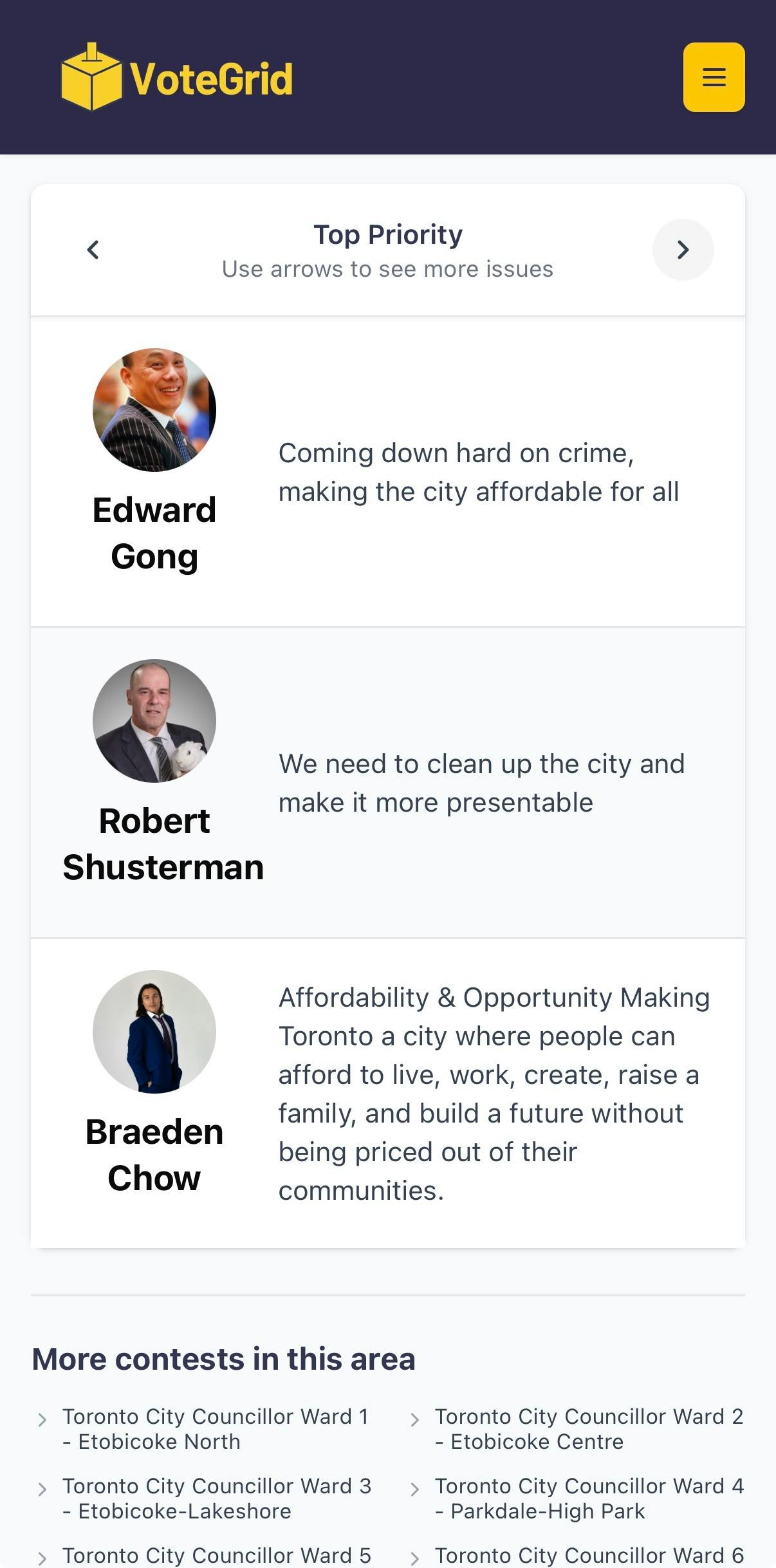Go to the previous issue arrow
This screenshot has height=1568, width=776.
[x=93, y=250]
